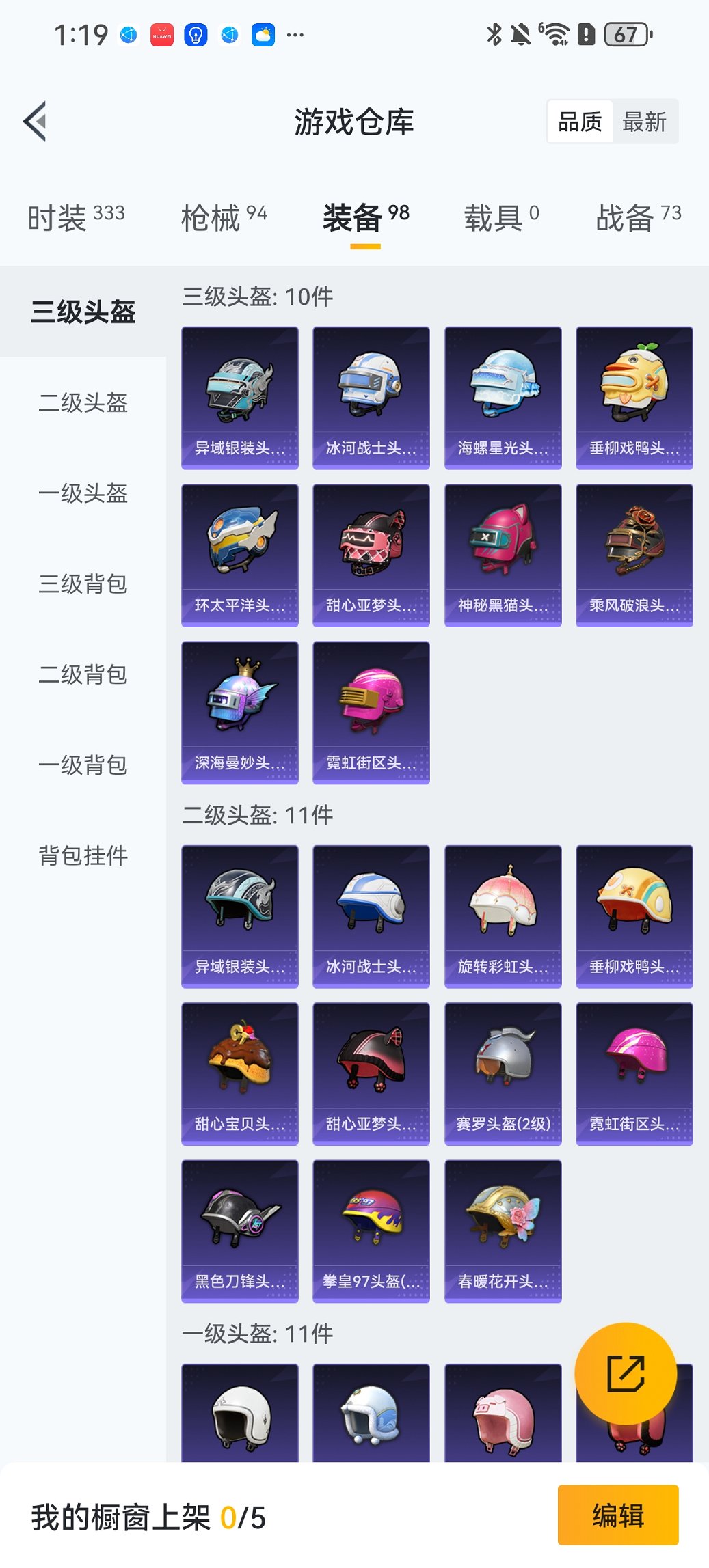Open the 背包挂件 category
The image size is (709, 1568).
(x=83, y=855)
